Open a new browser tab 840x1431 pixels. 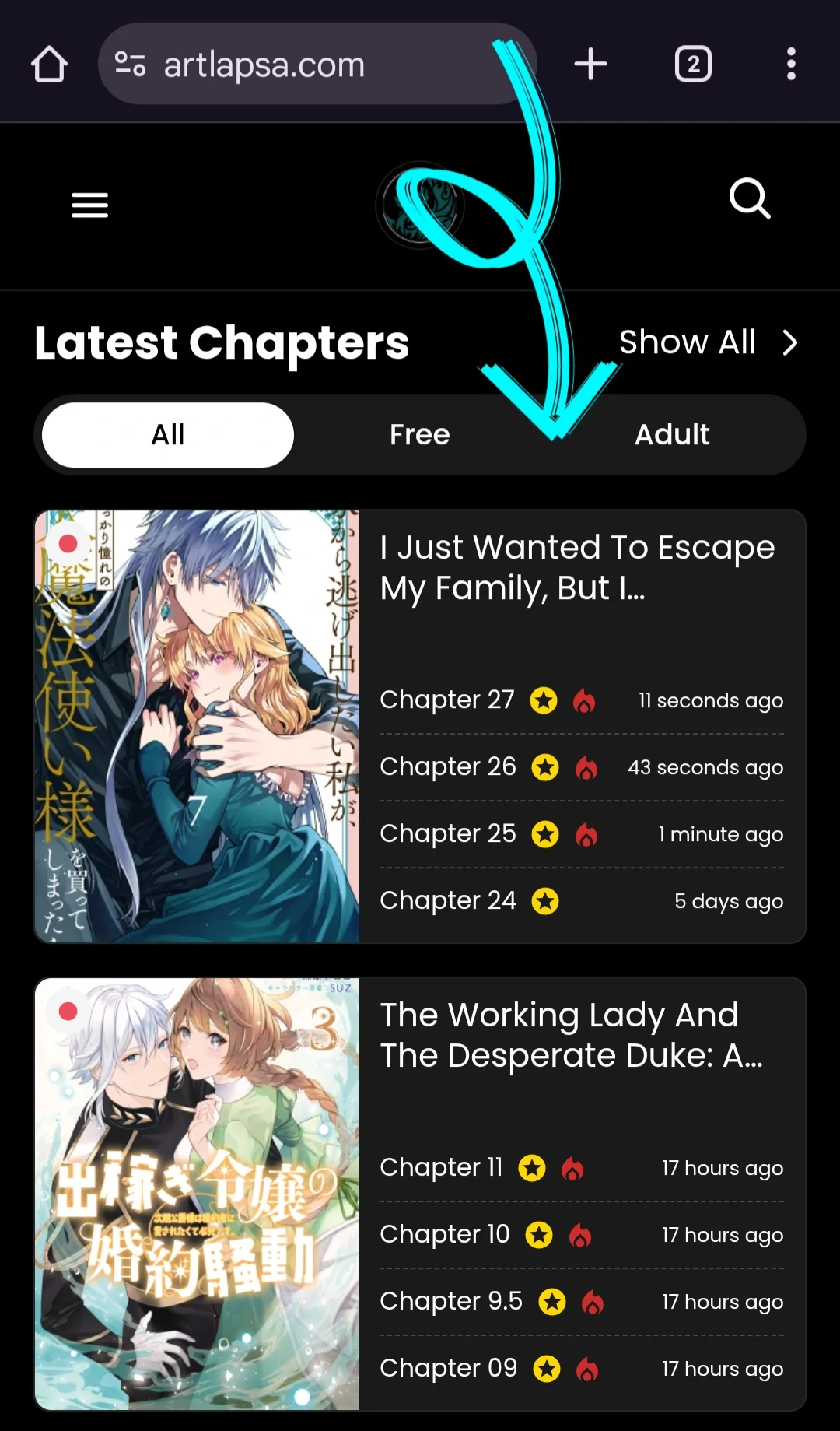pos(590,64)
